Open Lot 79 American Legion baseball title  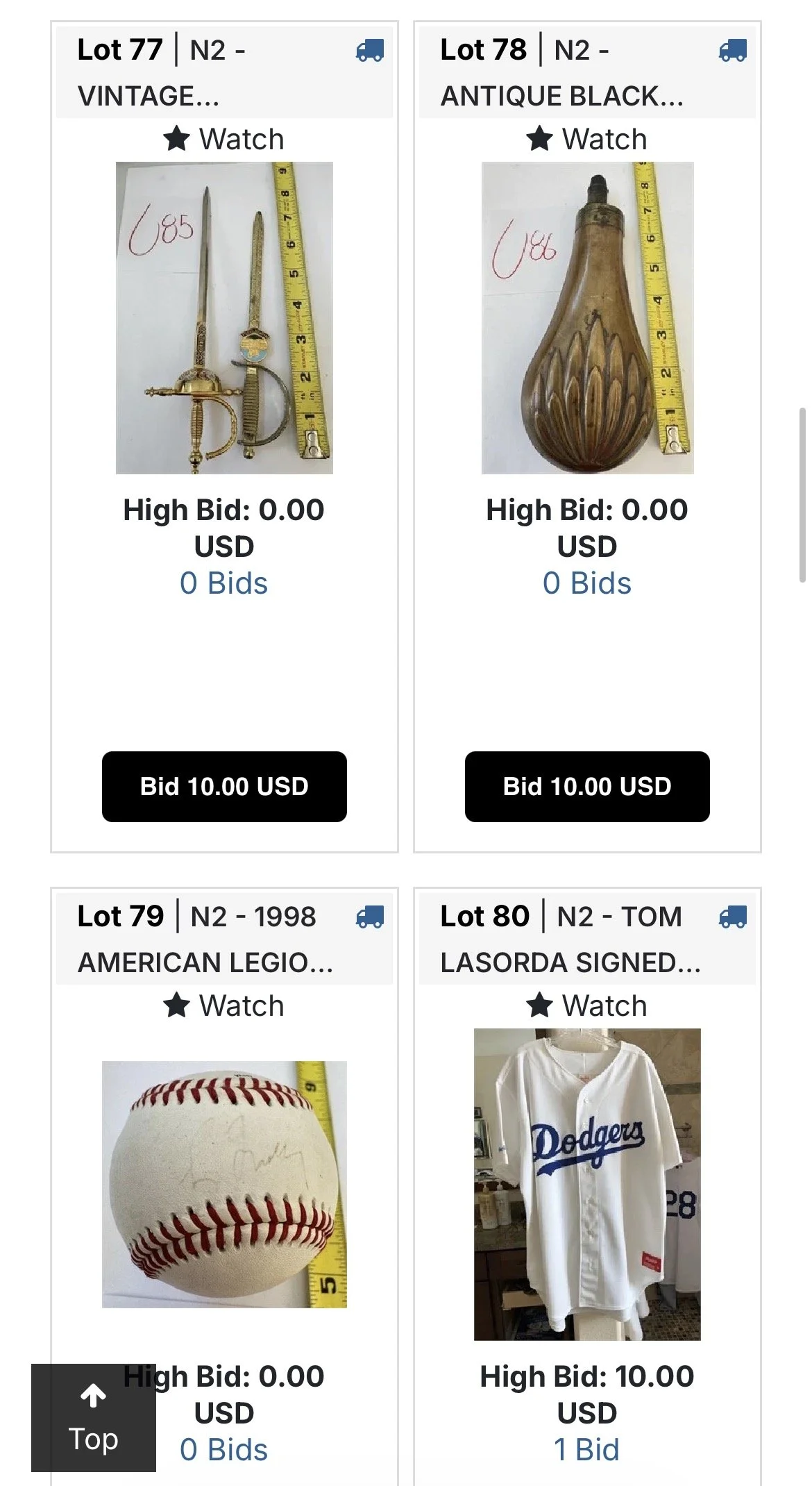click(205, 940)
